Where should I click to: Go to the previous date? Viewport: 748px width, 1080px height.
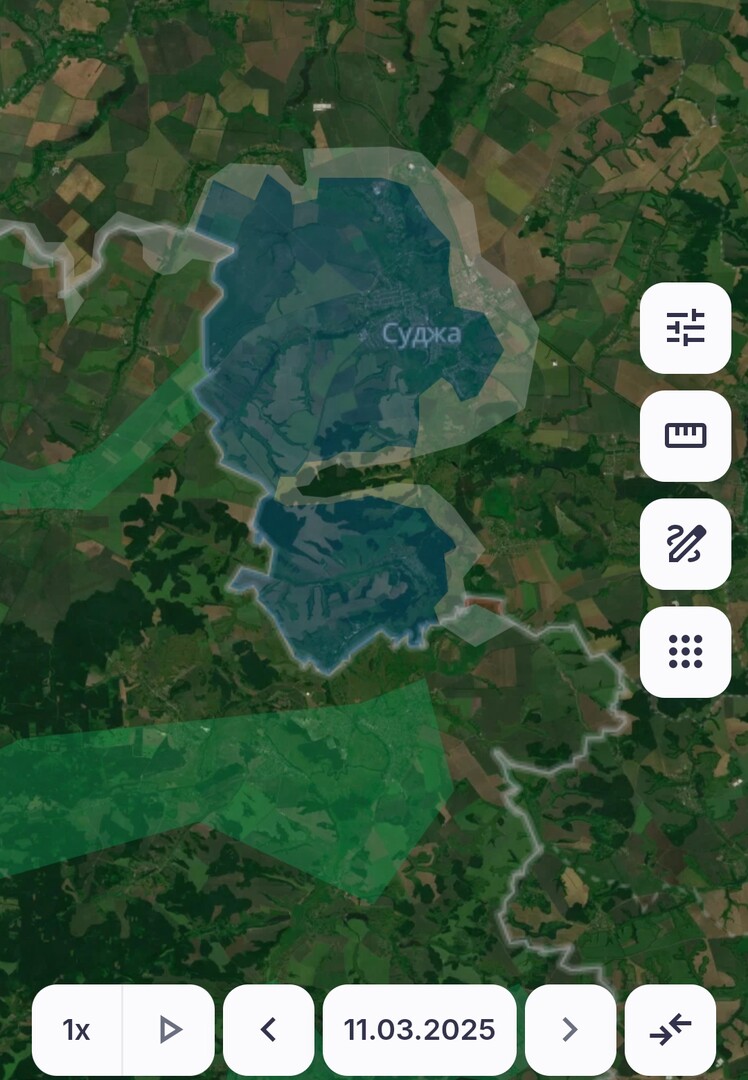(268, 1030)
